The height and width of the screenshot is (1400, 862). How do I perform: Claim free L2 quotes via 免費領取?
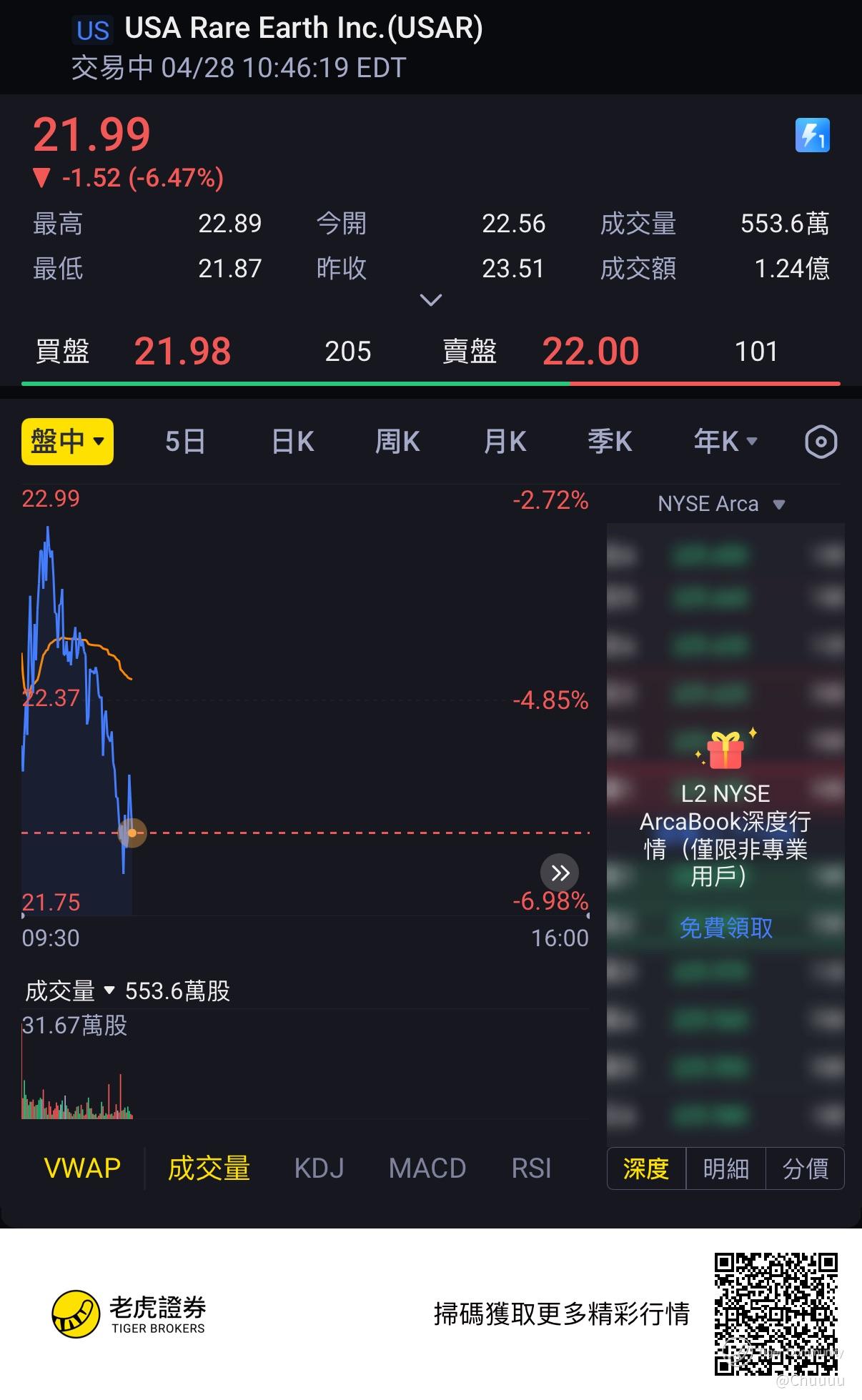[725, 928]
